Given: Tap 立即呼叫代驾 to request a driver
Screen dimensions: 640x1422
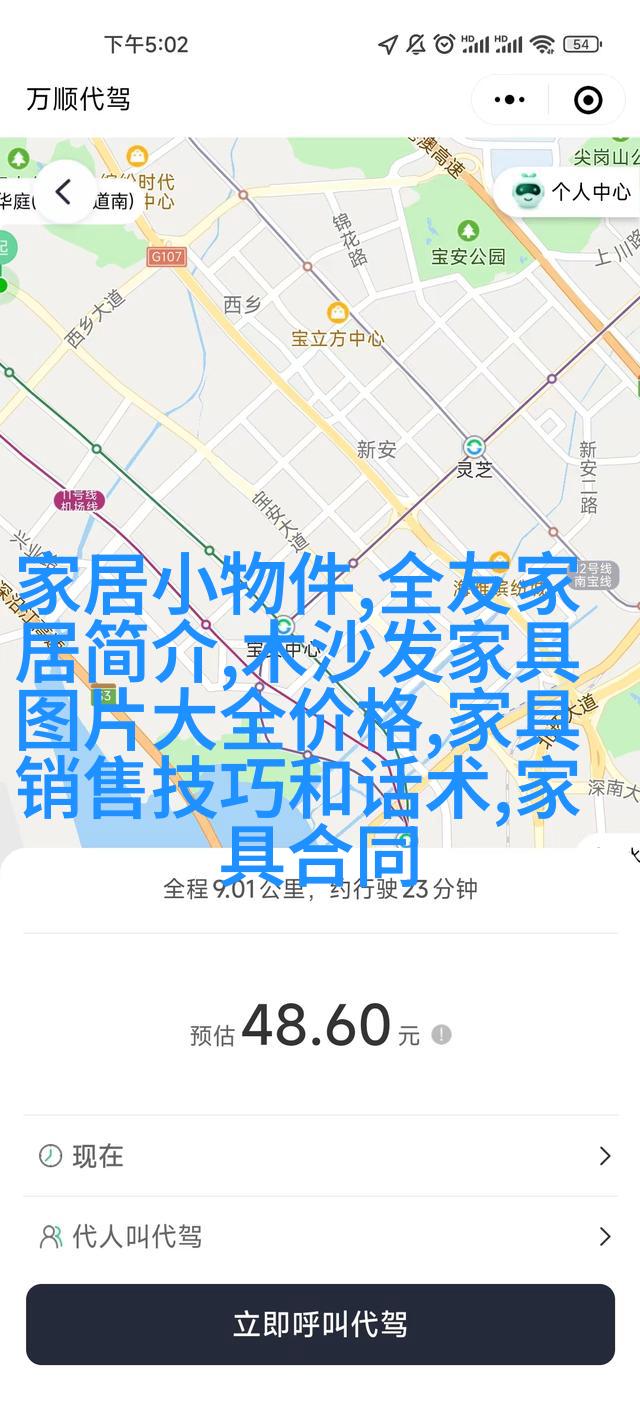Looking at the screenshot, I should (320, 1324).
